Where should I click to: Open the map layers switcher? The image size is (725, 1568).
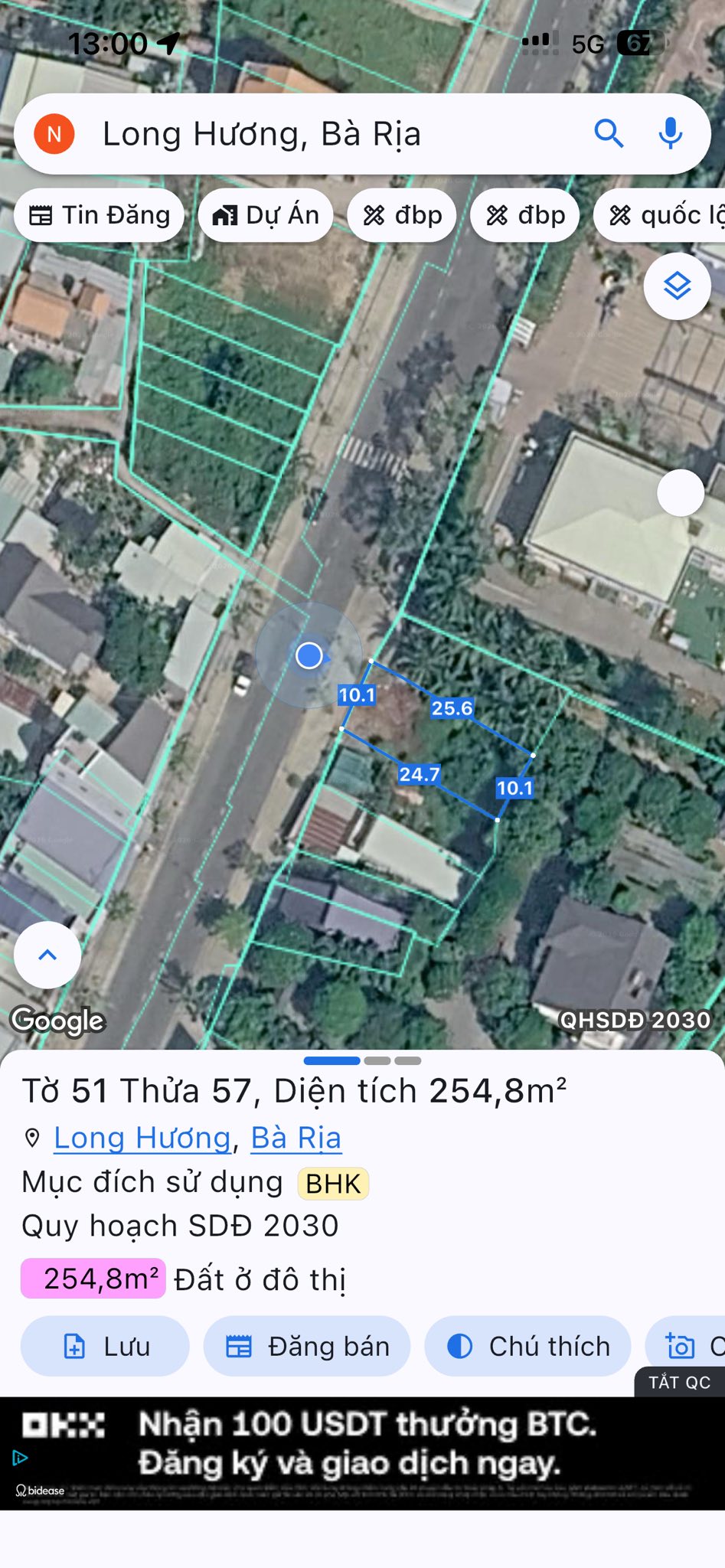coord(677,287)
